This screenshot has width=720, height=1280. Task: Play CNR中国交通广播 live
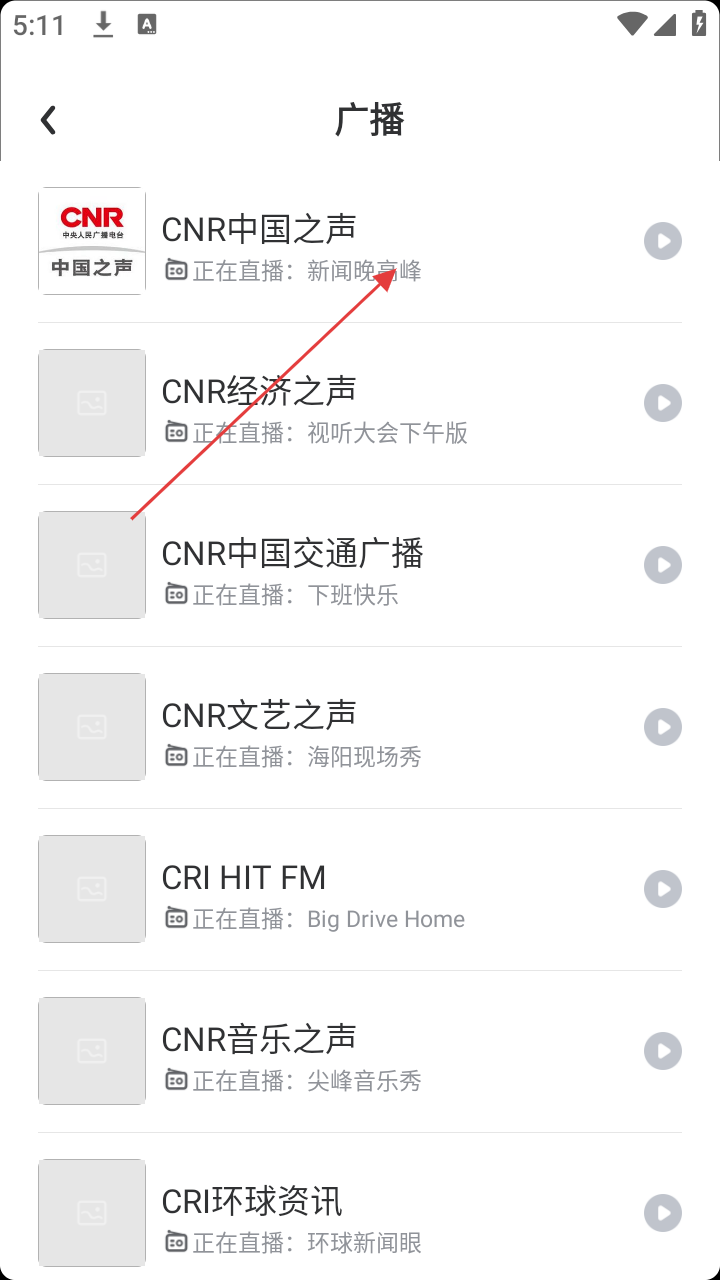662,565
